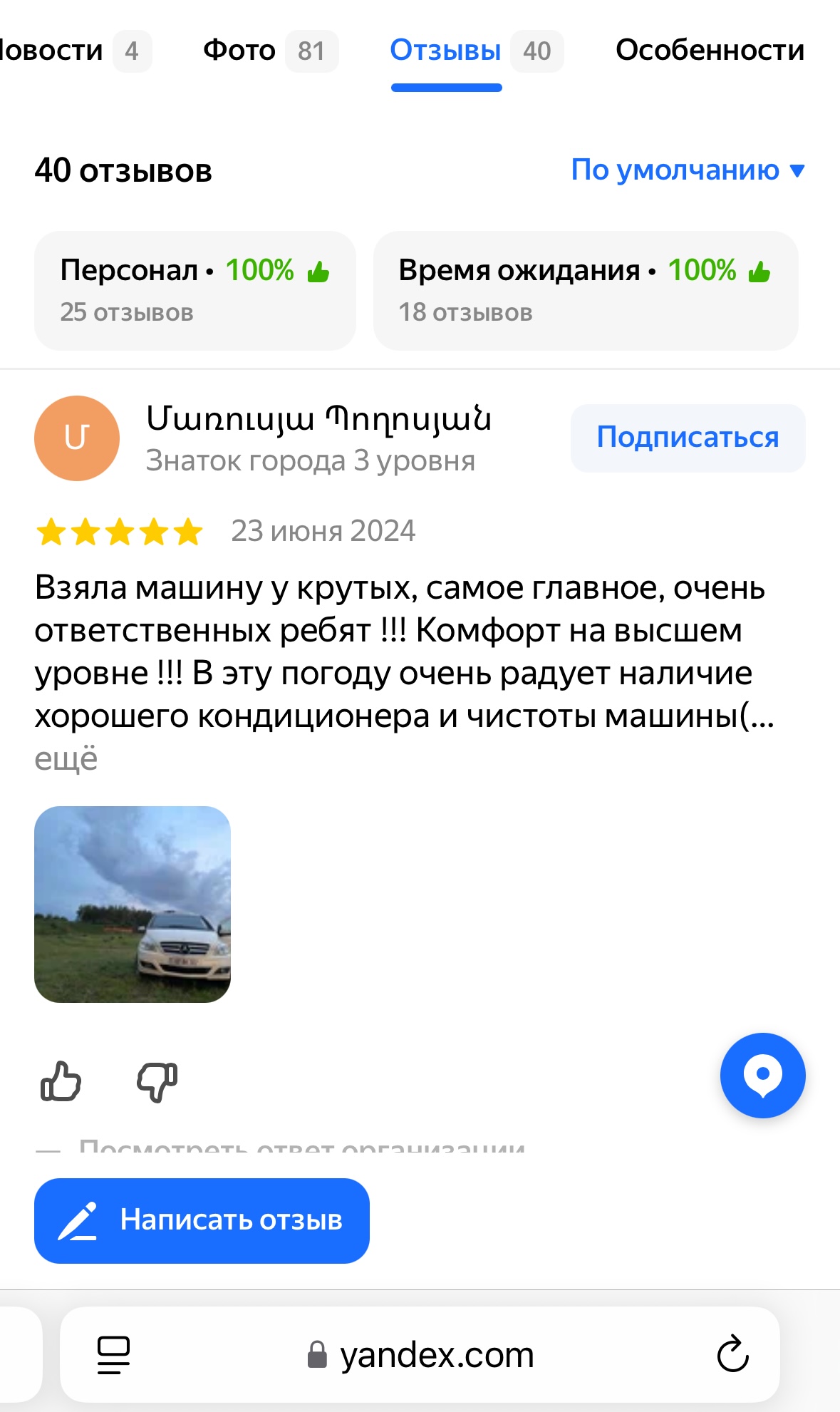Tap Подписаться to follow the reviewer

[x=688, y=438]
